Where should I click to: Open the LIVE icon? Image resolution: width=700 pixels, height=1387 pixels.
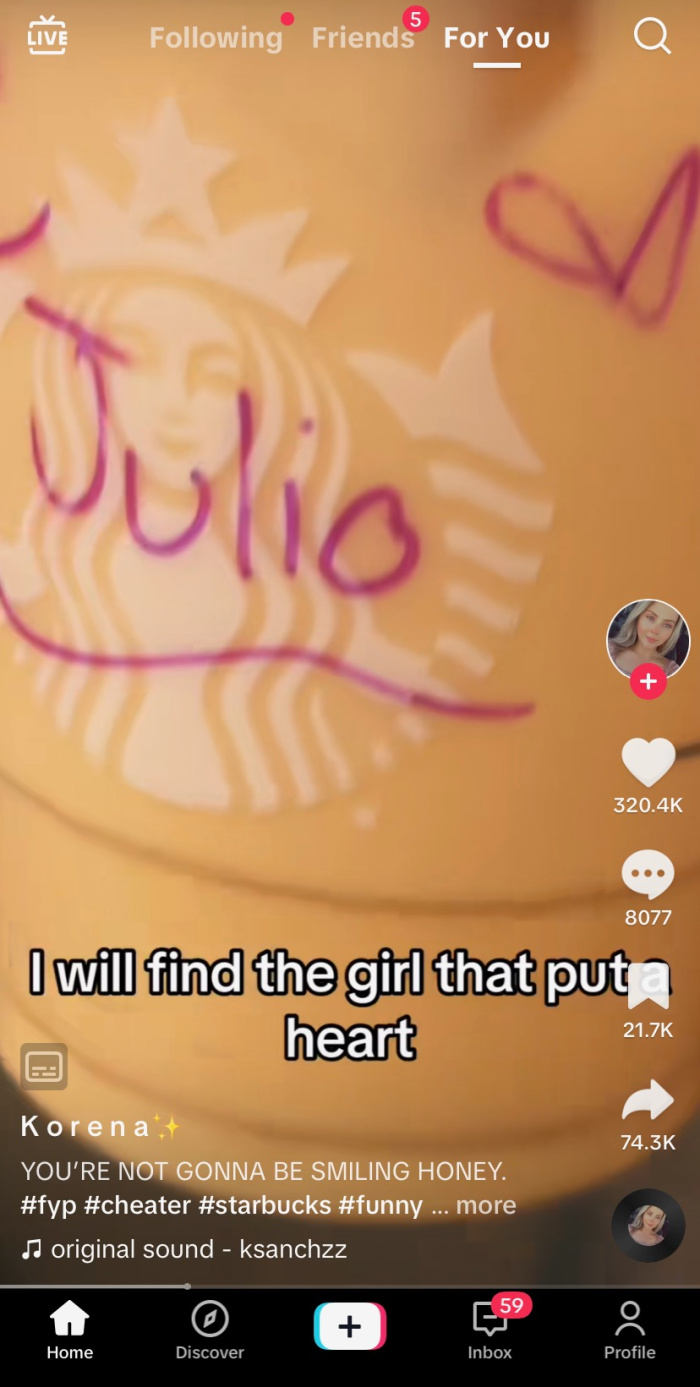(47, 36)
